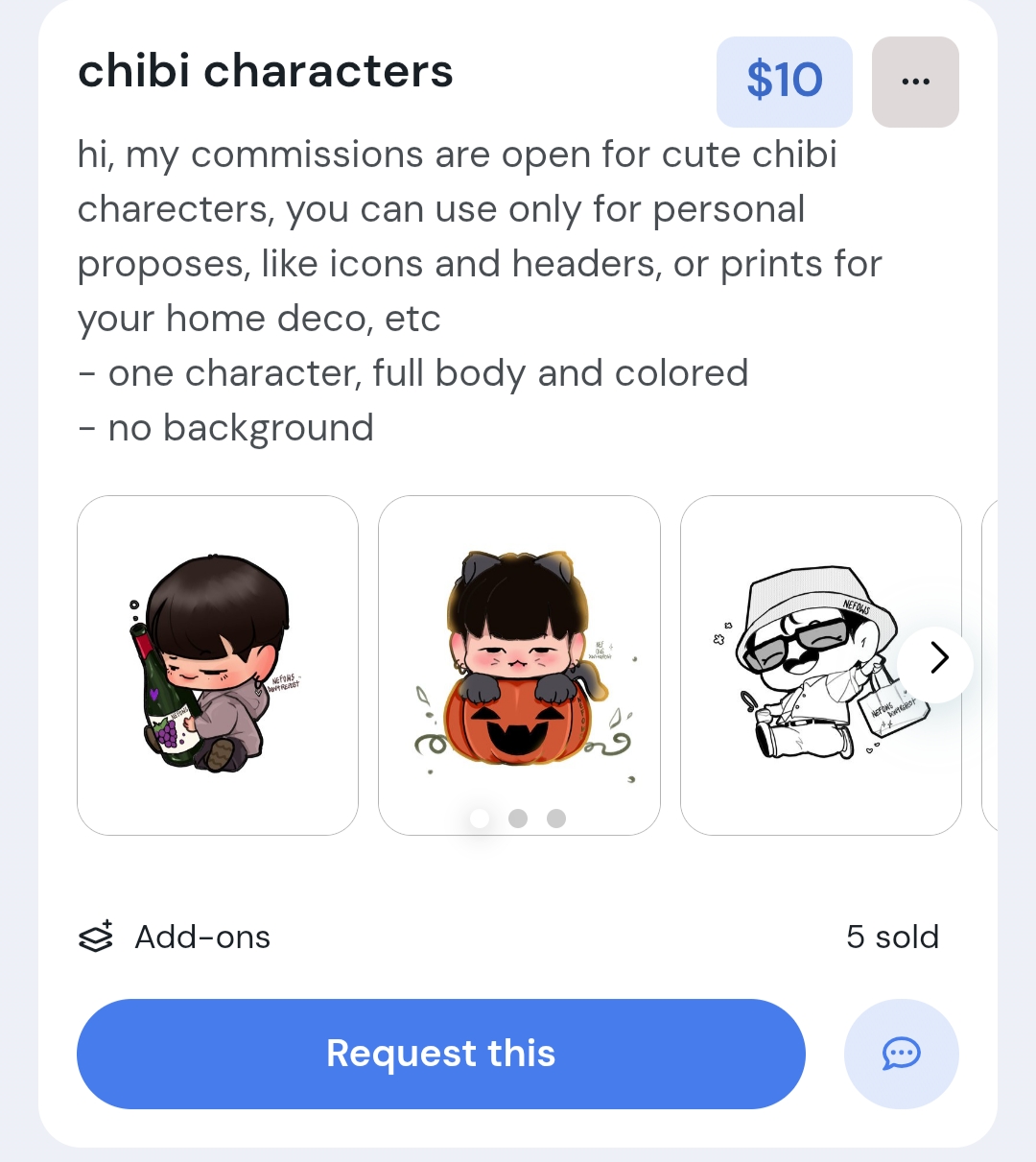The height and width of the screenshot is (1162, 1036).
Task: Open the three-dot overflow menu
Action: click(915, 82)
